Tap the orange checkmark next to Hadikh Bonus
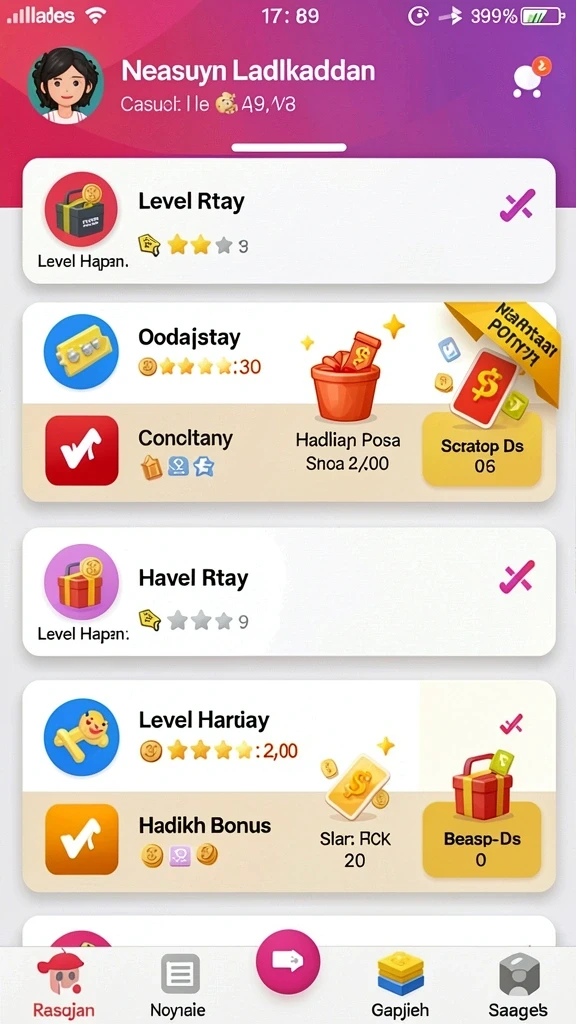Screen dimensions: 576x1024 [82, 839]
